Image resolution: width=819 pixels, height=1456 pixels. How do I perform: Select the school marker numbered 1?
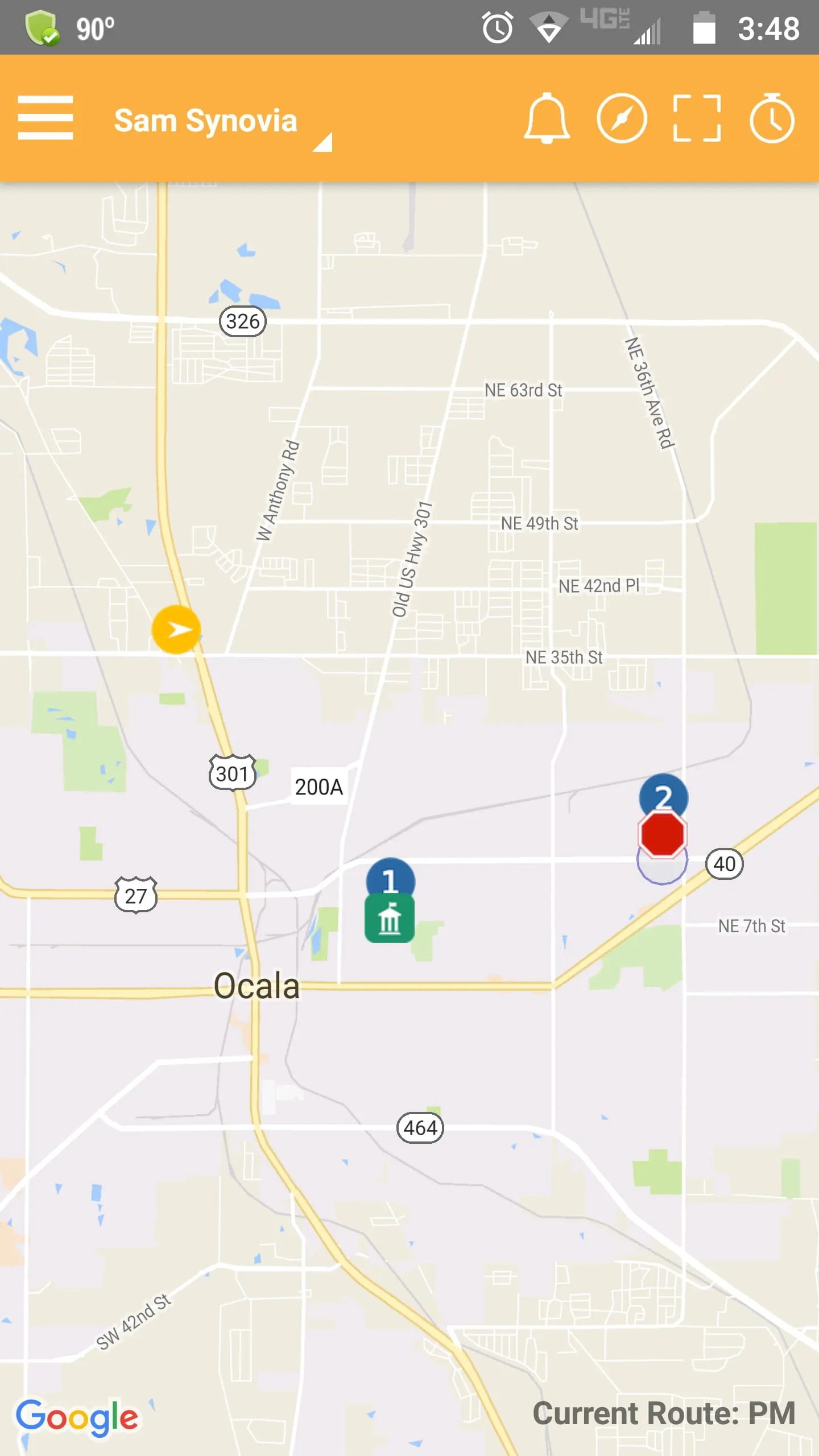390,901
